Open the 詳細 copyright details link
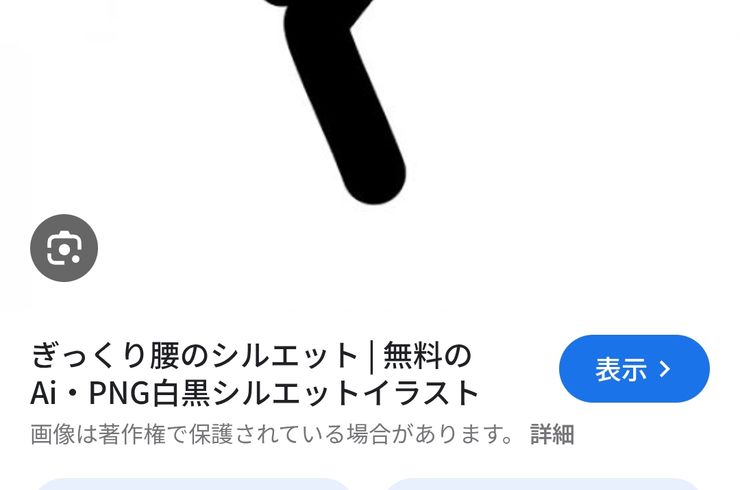Image resolution: width=740 pixels, height=490 pixels. [x=552, y=434]
